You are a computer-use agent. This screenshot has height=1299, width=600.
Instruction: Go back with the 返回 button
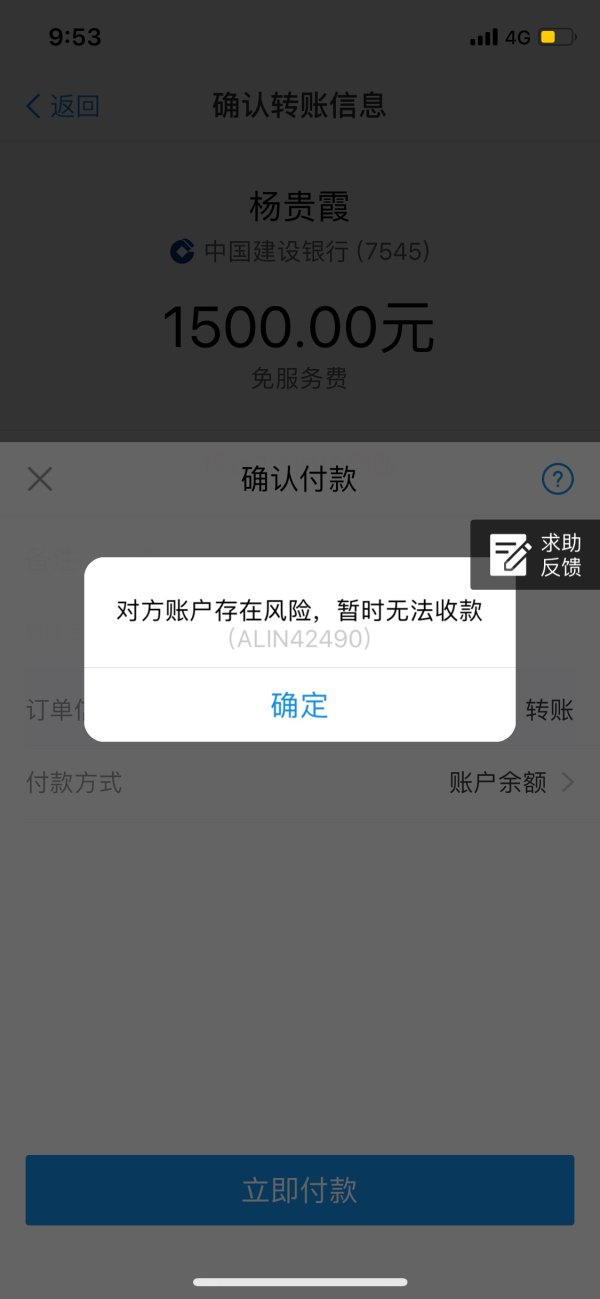coord(62,106)
